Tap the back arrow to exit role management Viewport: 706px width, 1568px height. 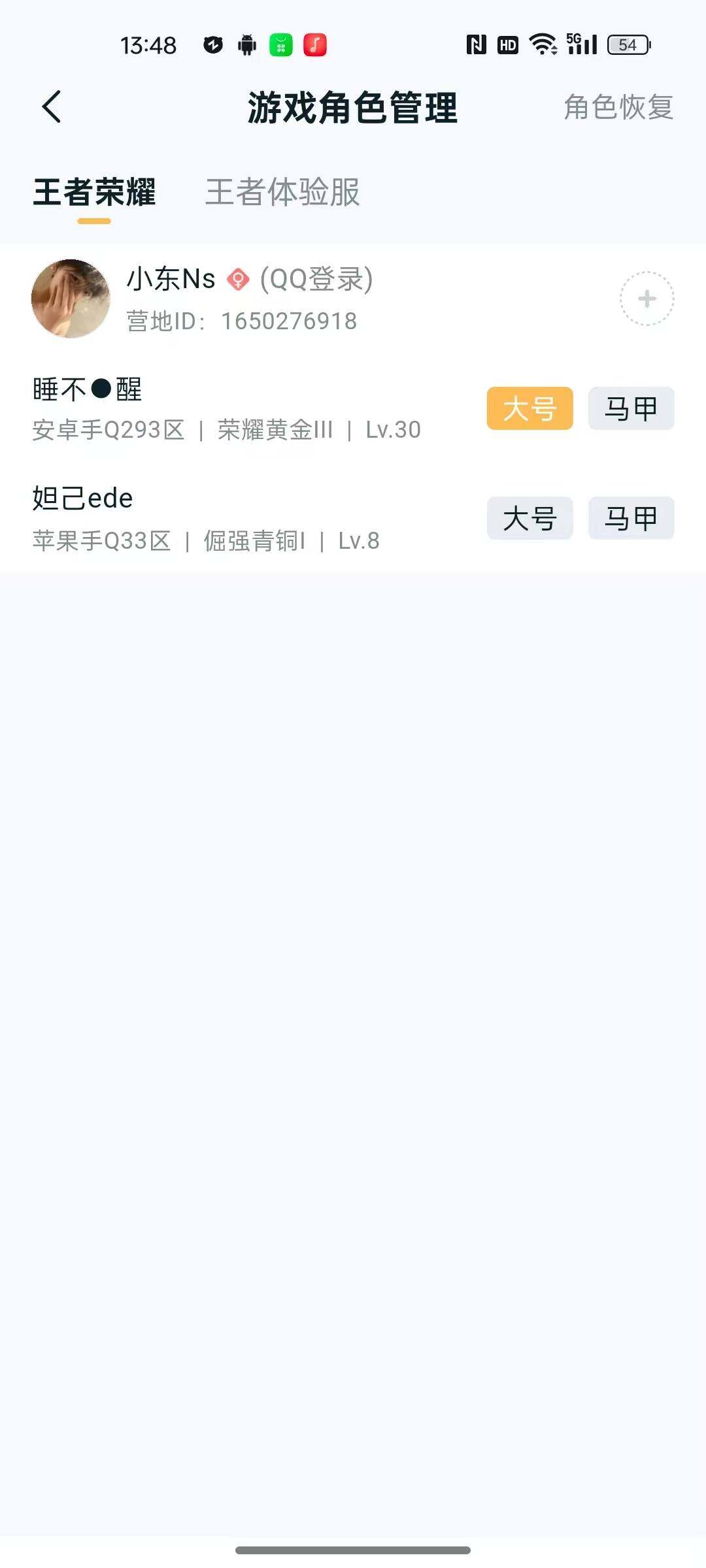coord(52,107)
